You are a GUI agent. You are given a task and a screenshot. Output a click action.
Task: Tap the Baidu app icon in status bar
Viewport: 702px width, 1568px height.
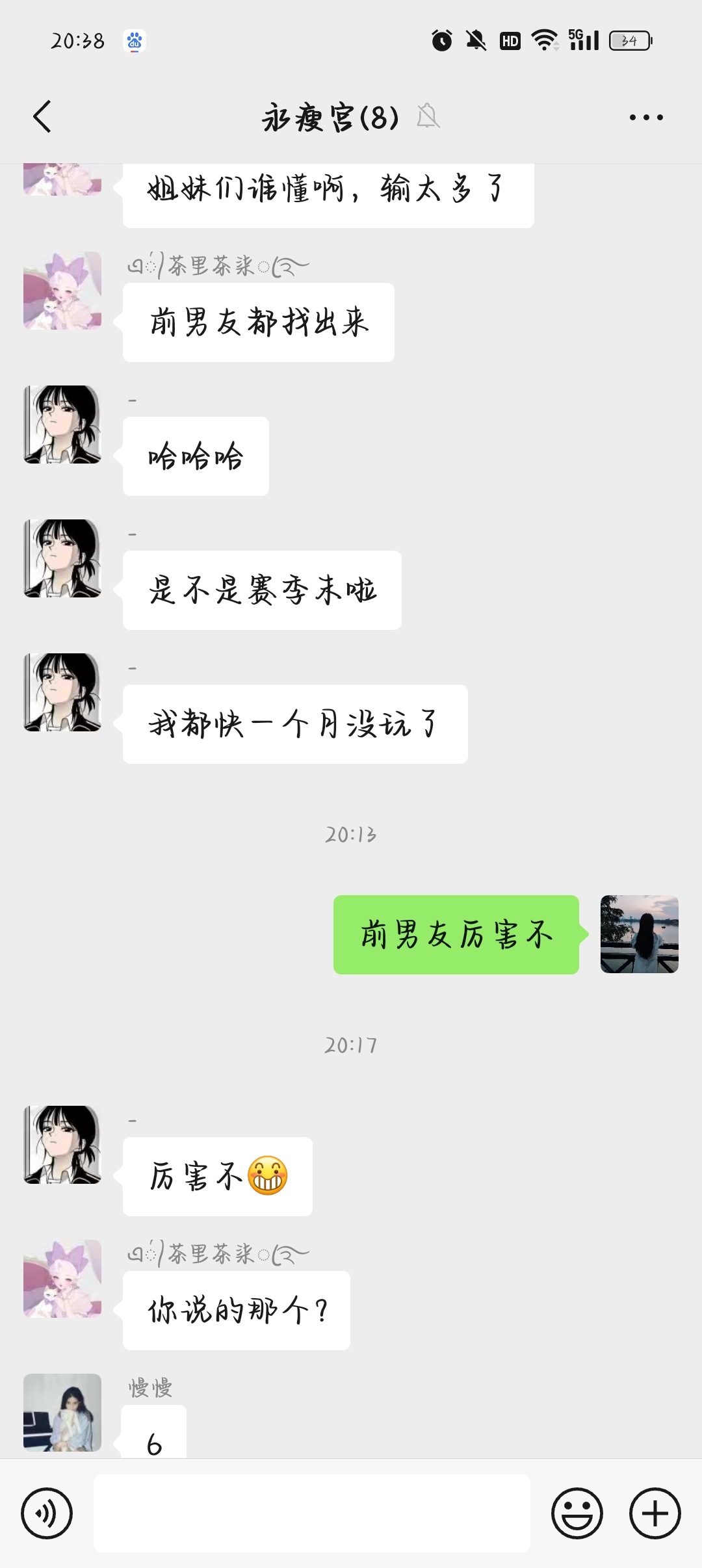tap(133, 40)
